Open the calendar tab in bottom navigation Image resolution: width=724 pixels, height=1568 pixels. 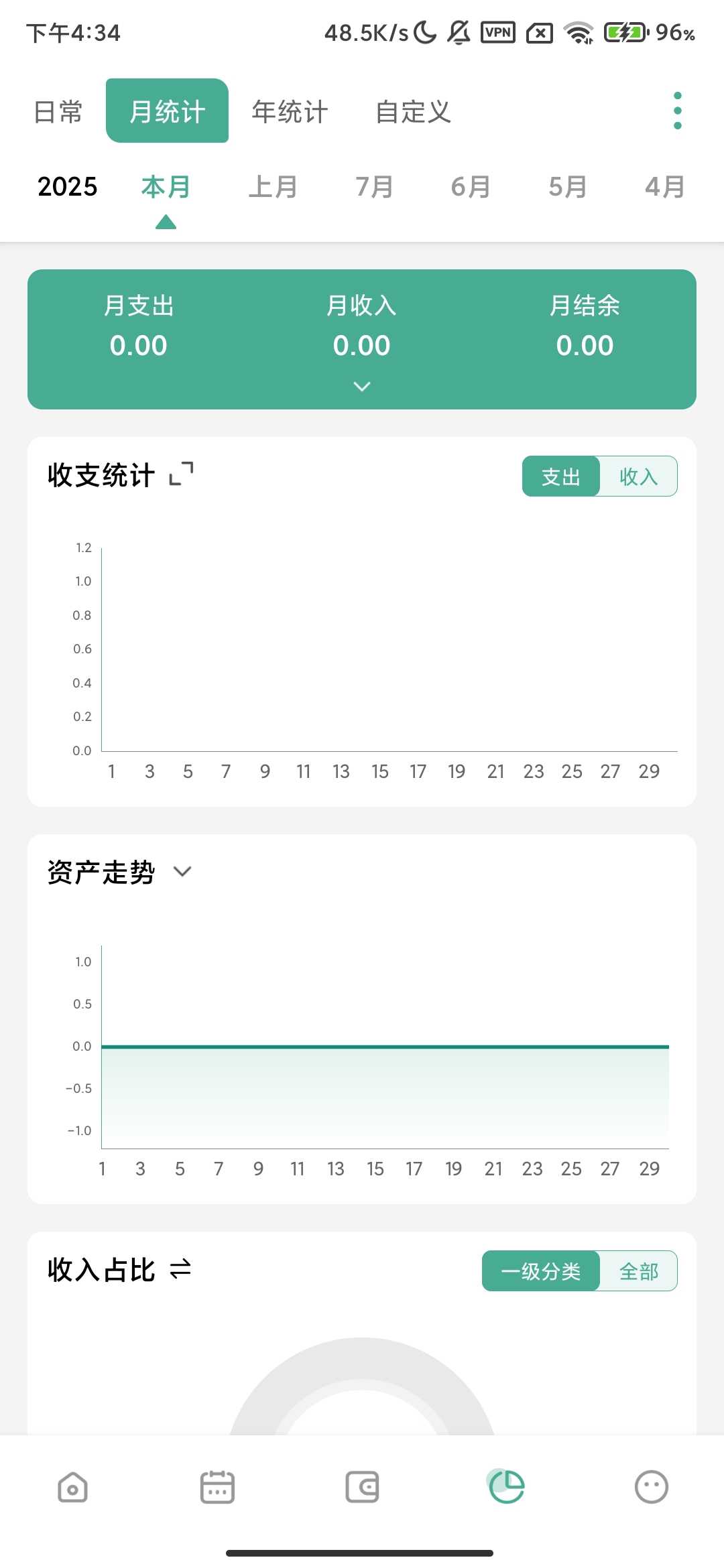217,1487
